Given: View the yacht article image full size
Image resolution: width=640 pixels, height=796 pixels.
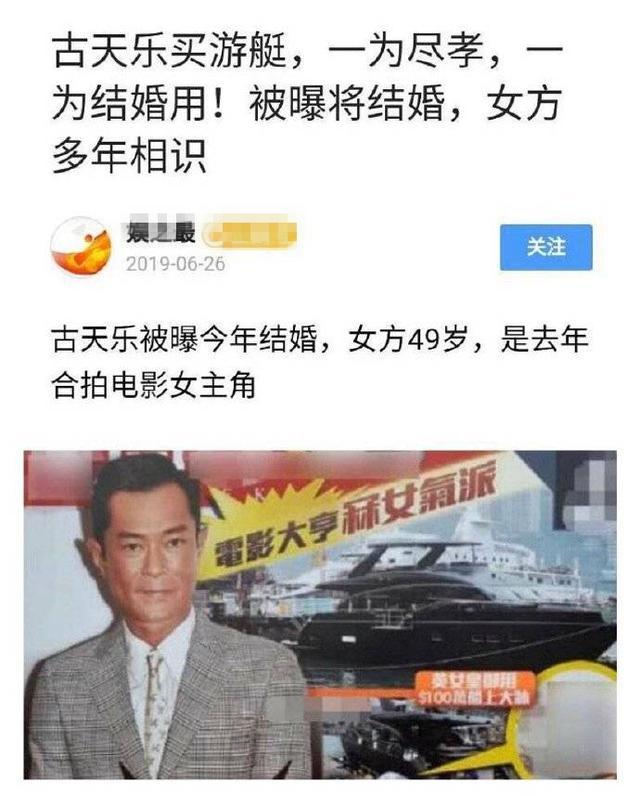Looking at the screenshot, I should [320, 613].
